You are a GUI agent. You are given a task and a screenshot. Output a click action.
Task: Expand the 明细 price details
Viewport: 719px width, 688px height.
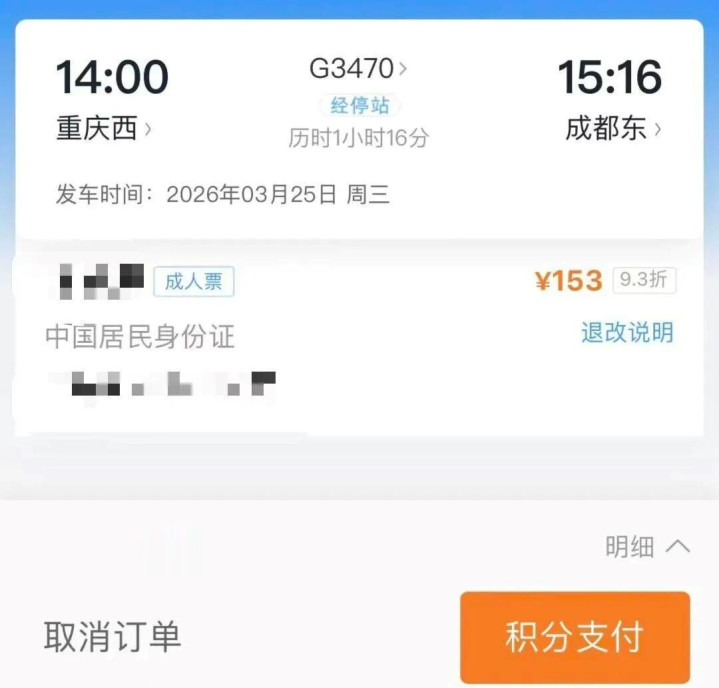click(x=647, y=546)
